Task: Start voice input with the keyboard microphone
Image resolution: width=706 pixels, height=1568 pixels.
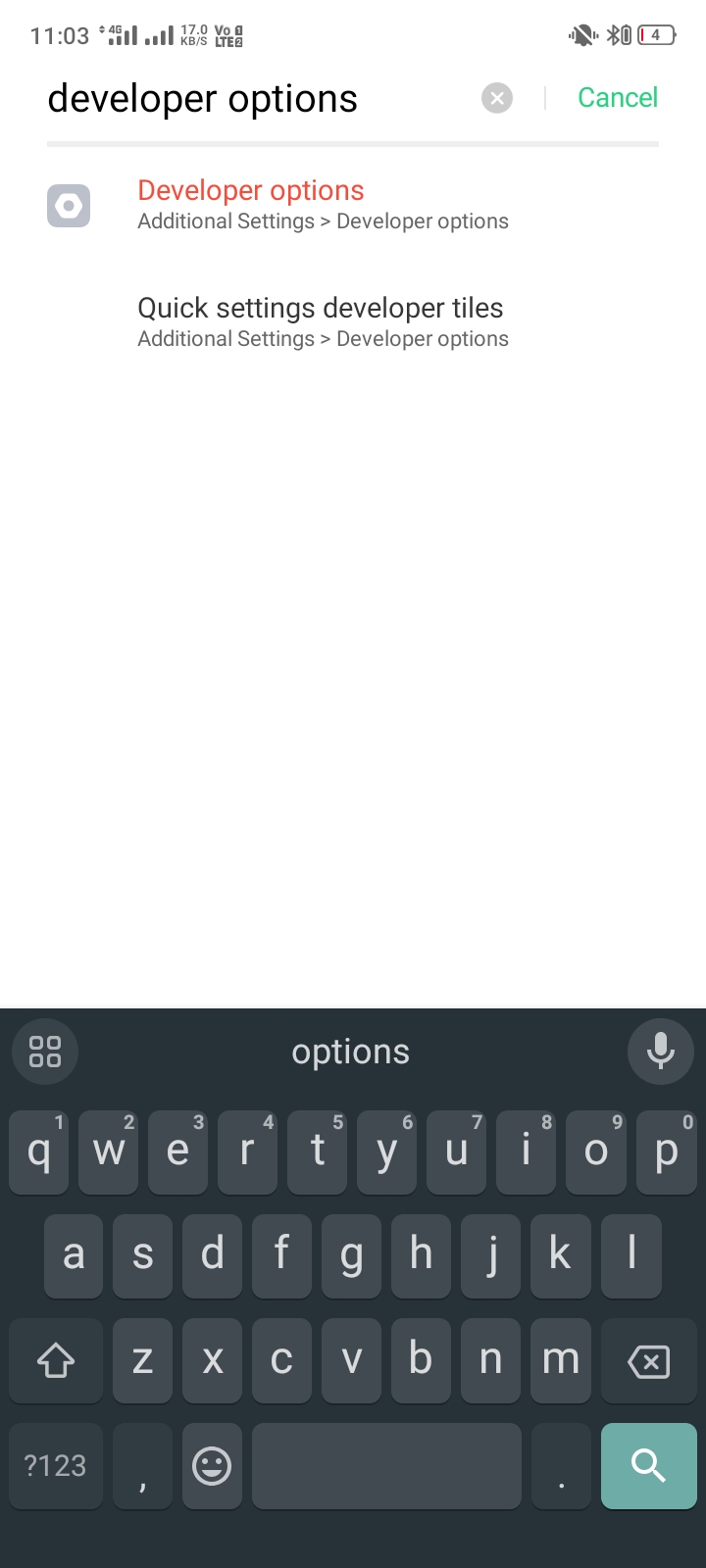Action: (660, 1052)
